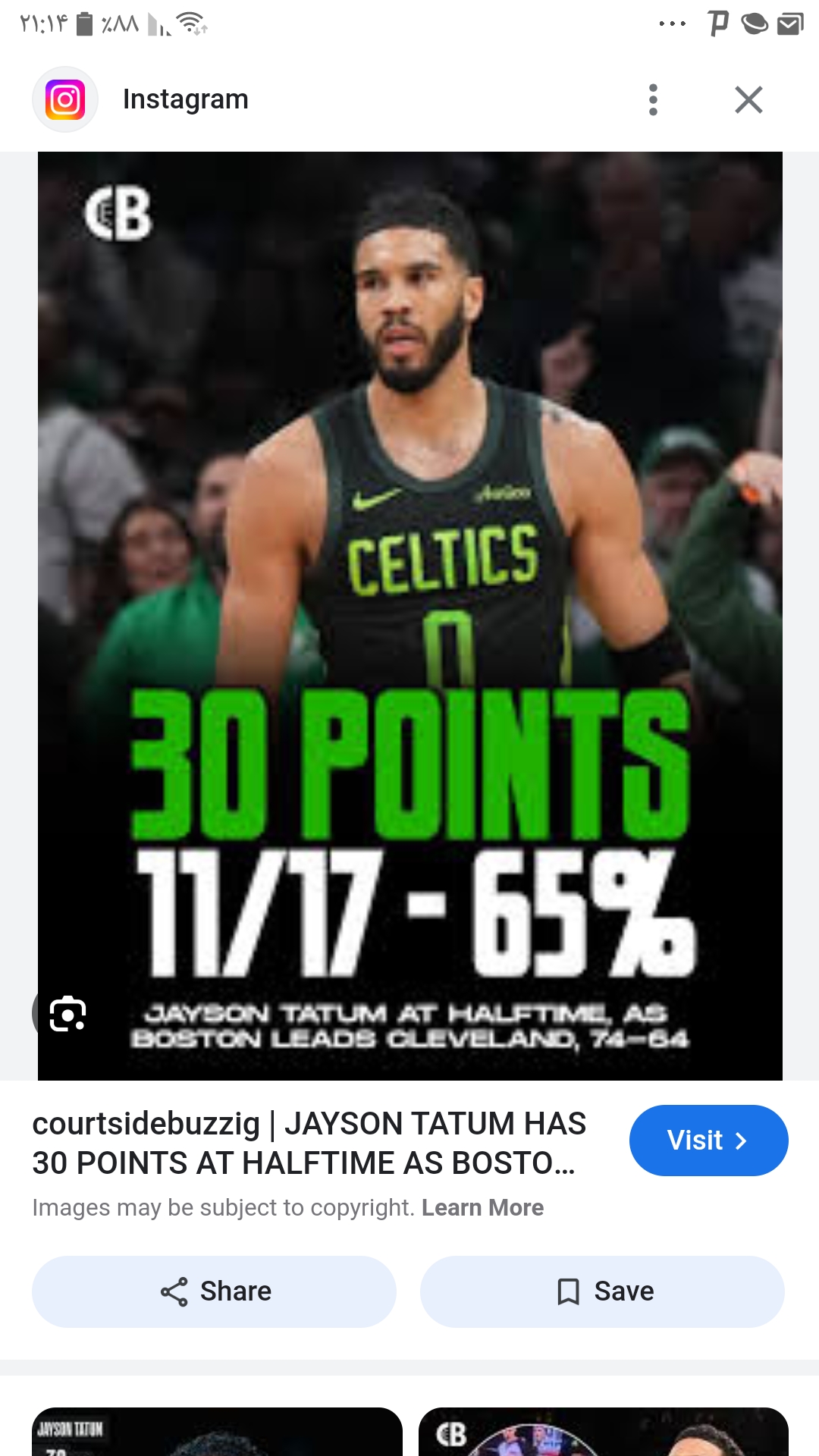The image size is (819, 1456).
Task: Share this Jayson Tatum image
Action: pyautogui.click(x=214, y=1291)
